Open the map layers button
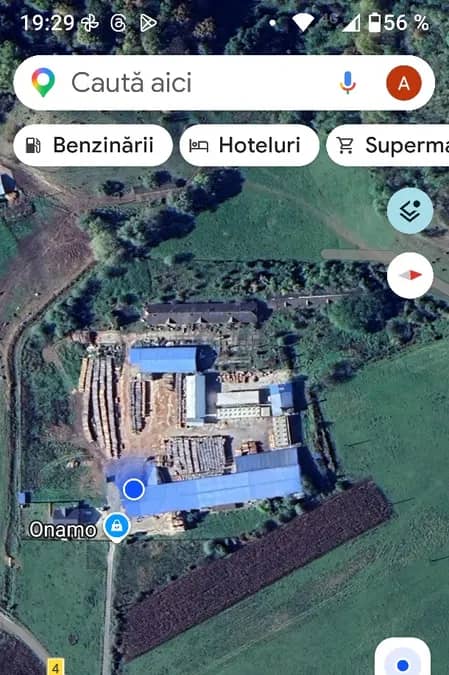 pyautogui.click(x=410, y=211)
